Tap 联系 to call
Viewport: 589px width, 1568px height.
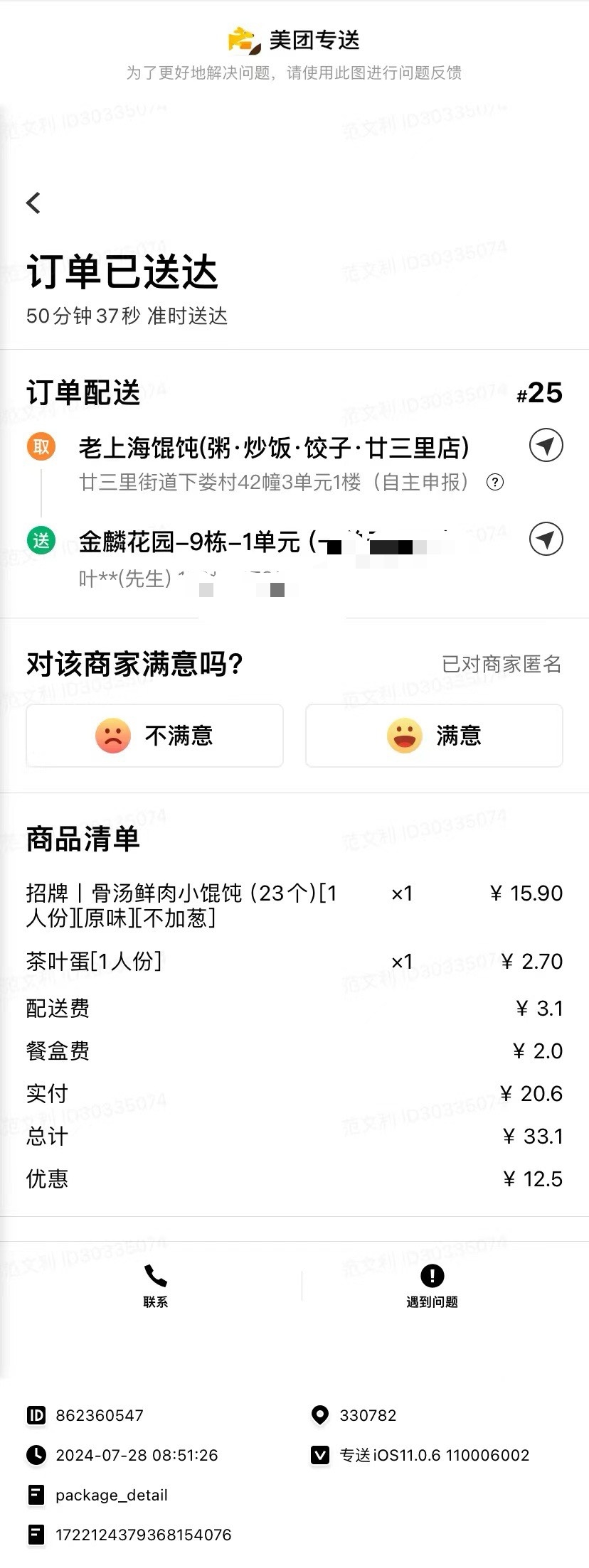[155, 1285]
